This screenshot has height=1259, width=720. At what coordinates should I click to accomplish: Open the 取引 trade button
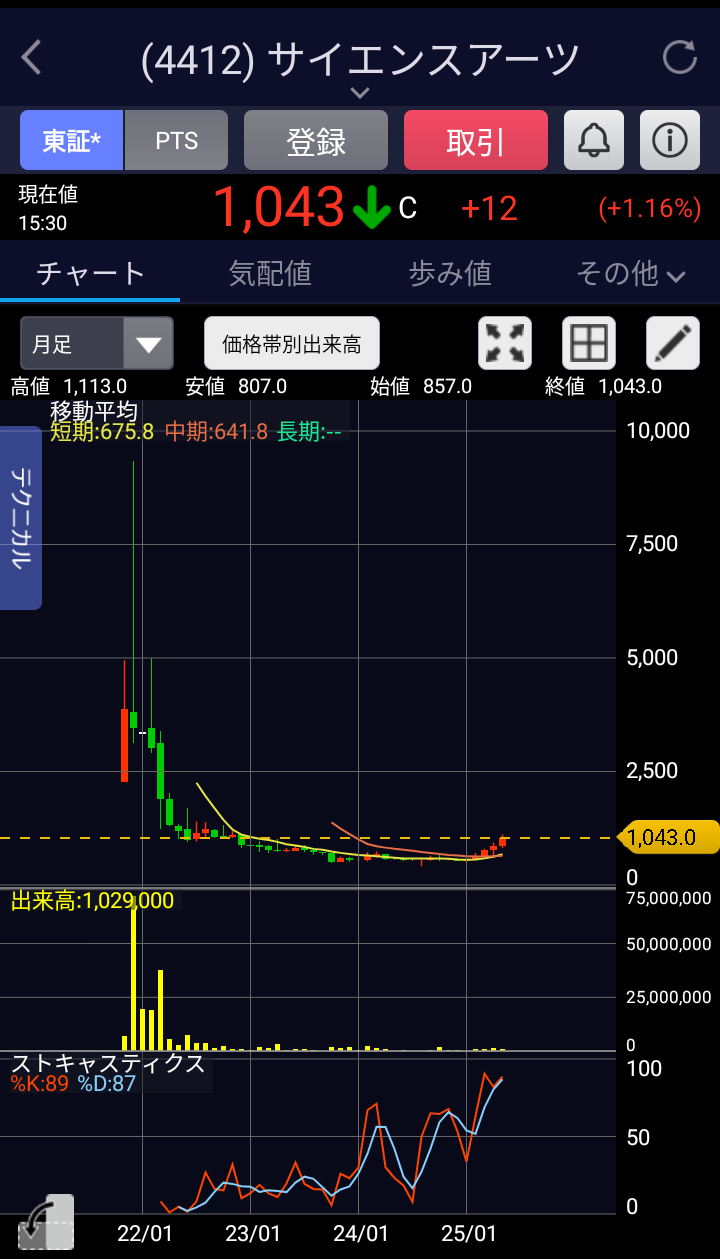pyautogui.click(x=476, y=141)
